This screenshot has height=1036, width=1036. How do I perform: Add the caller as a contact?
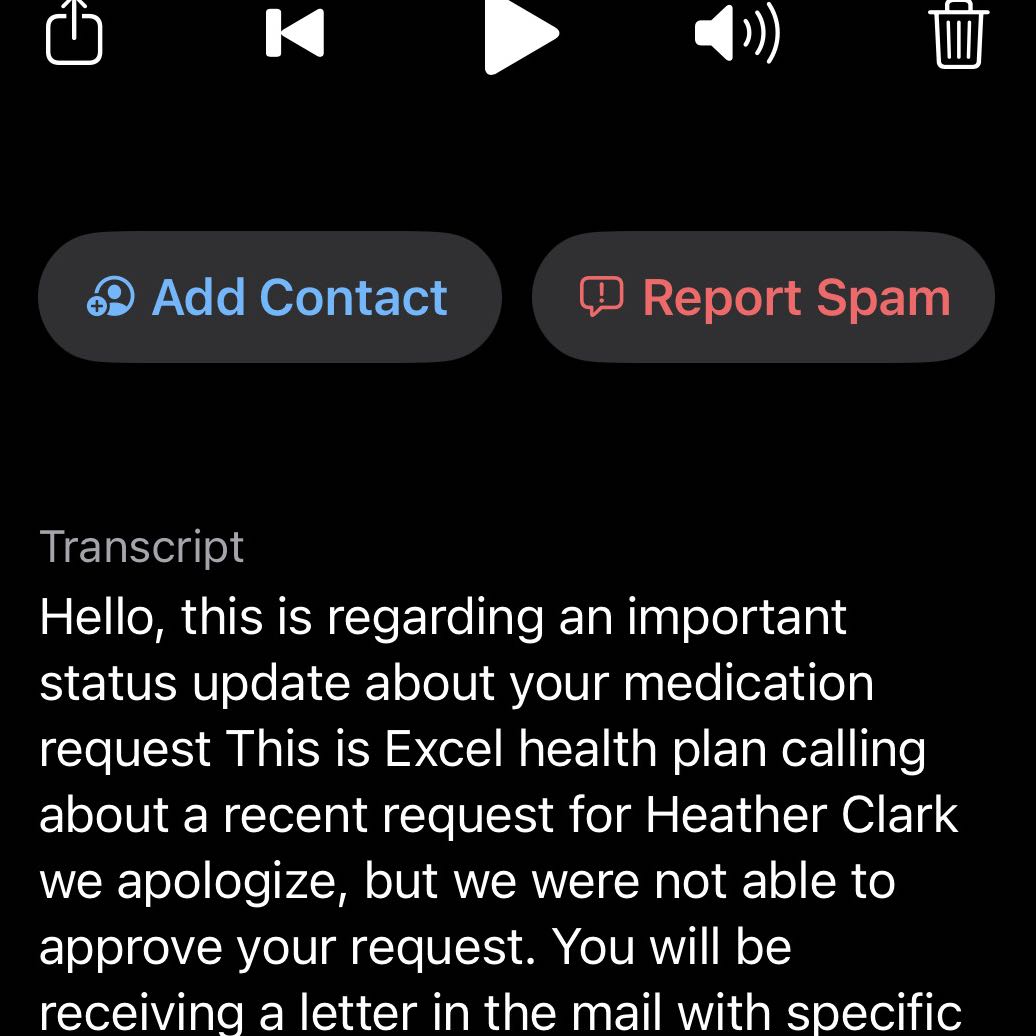click(269, 297)
